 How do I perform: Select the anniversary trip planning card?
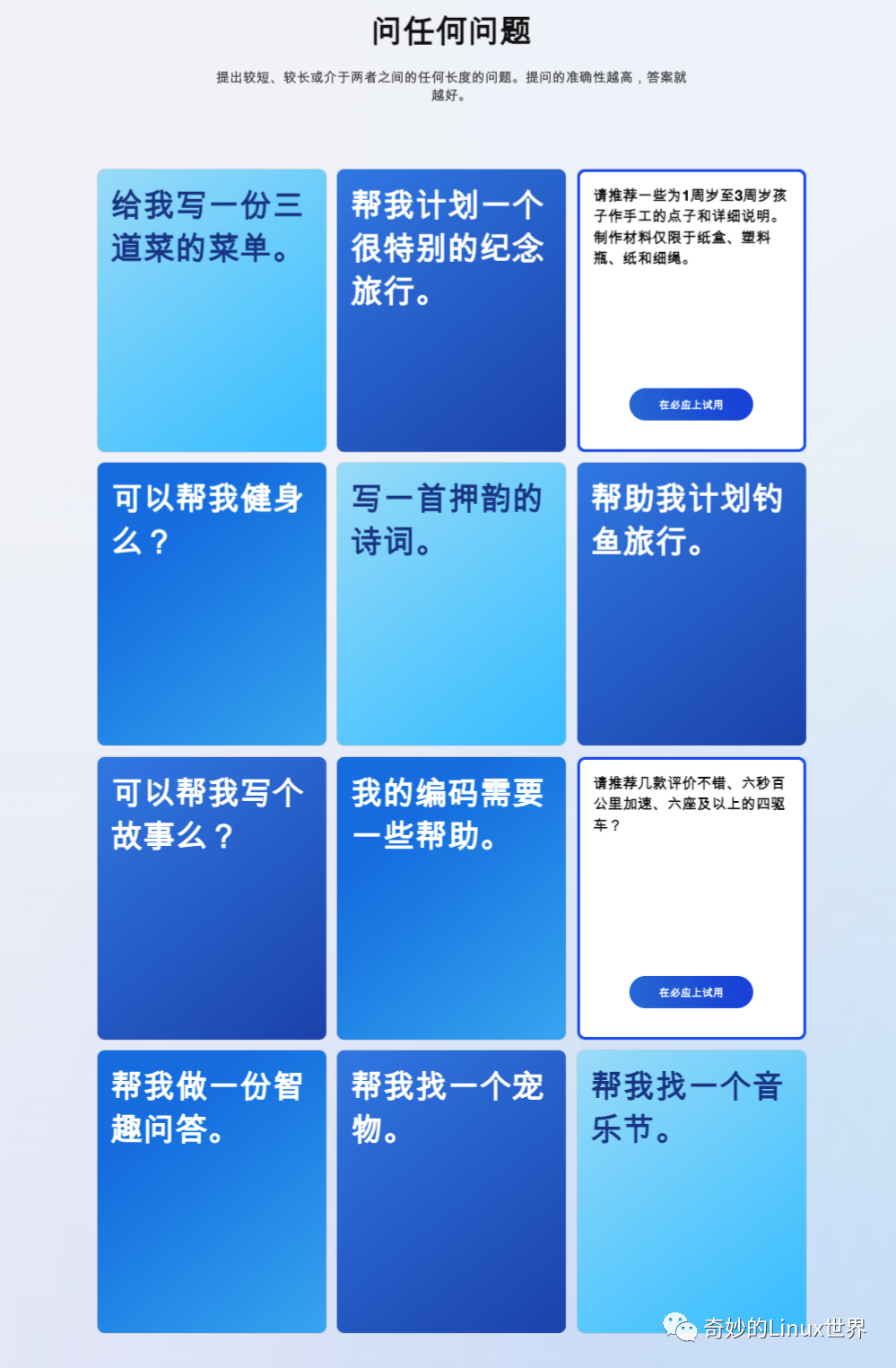pos(451,310)
